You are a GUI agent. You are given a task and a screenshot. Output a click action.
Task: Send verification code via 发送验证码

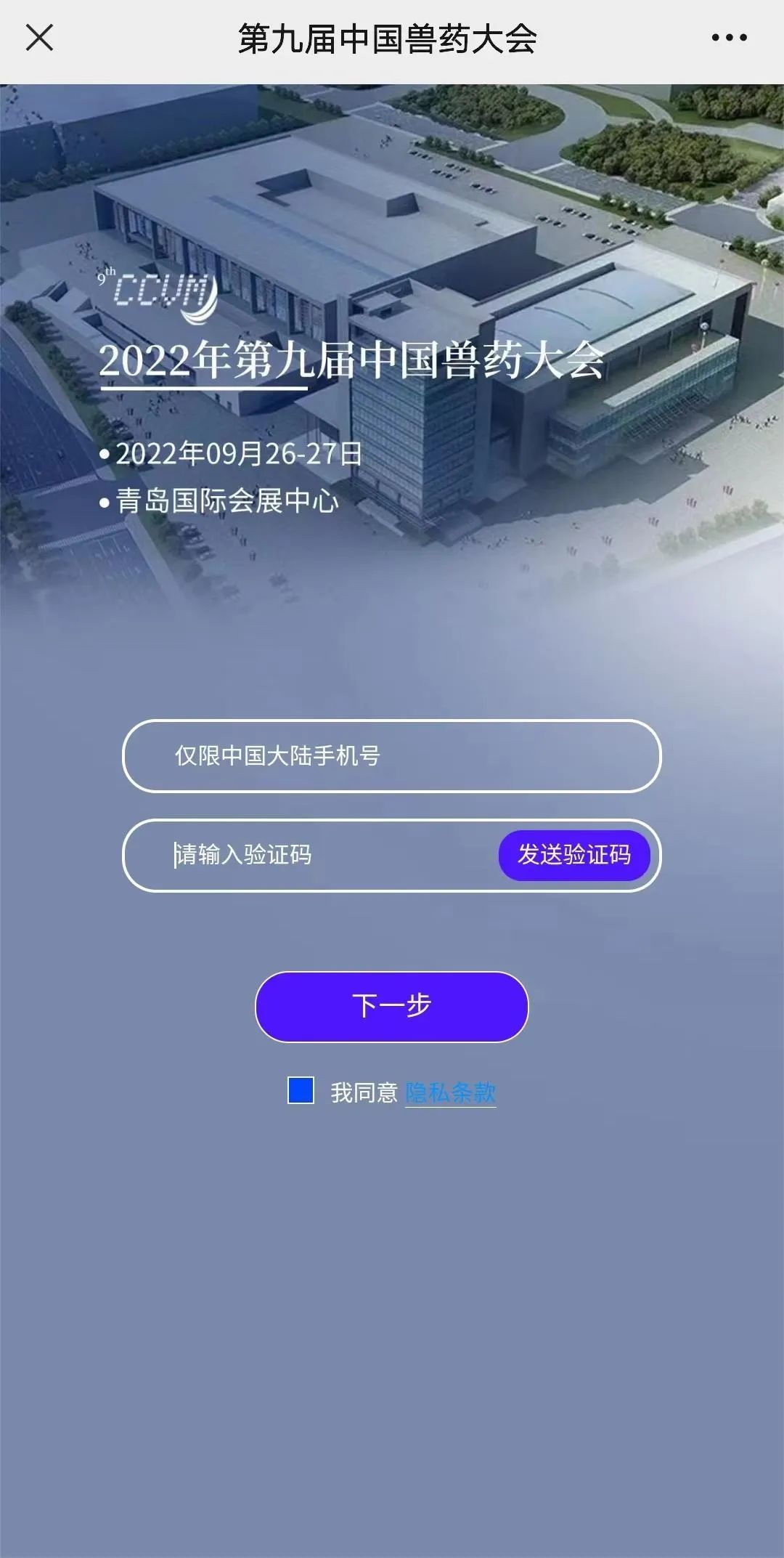tap(573, 855)
